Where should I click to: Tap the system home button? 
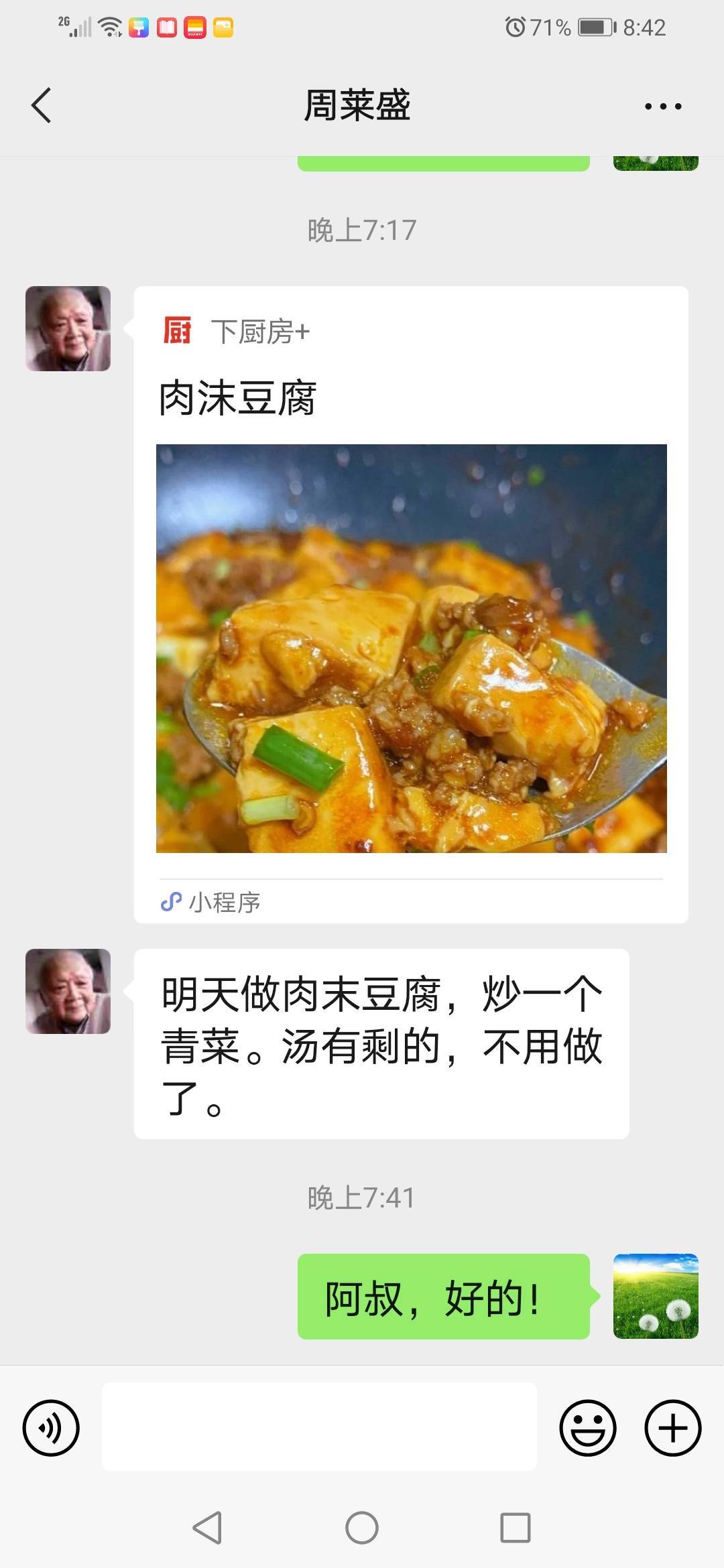pos(362,1528)
